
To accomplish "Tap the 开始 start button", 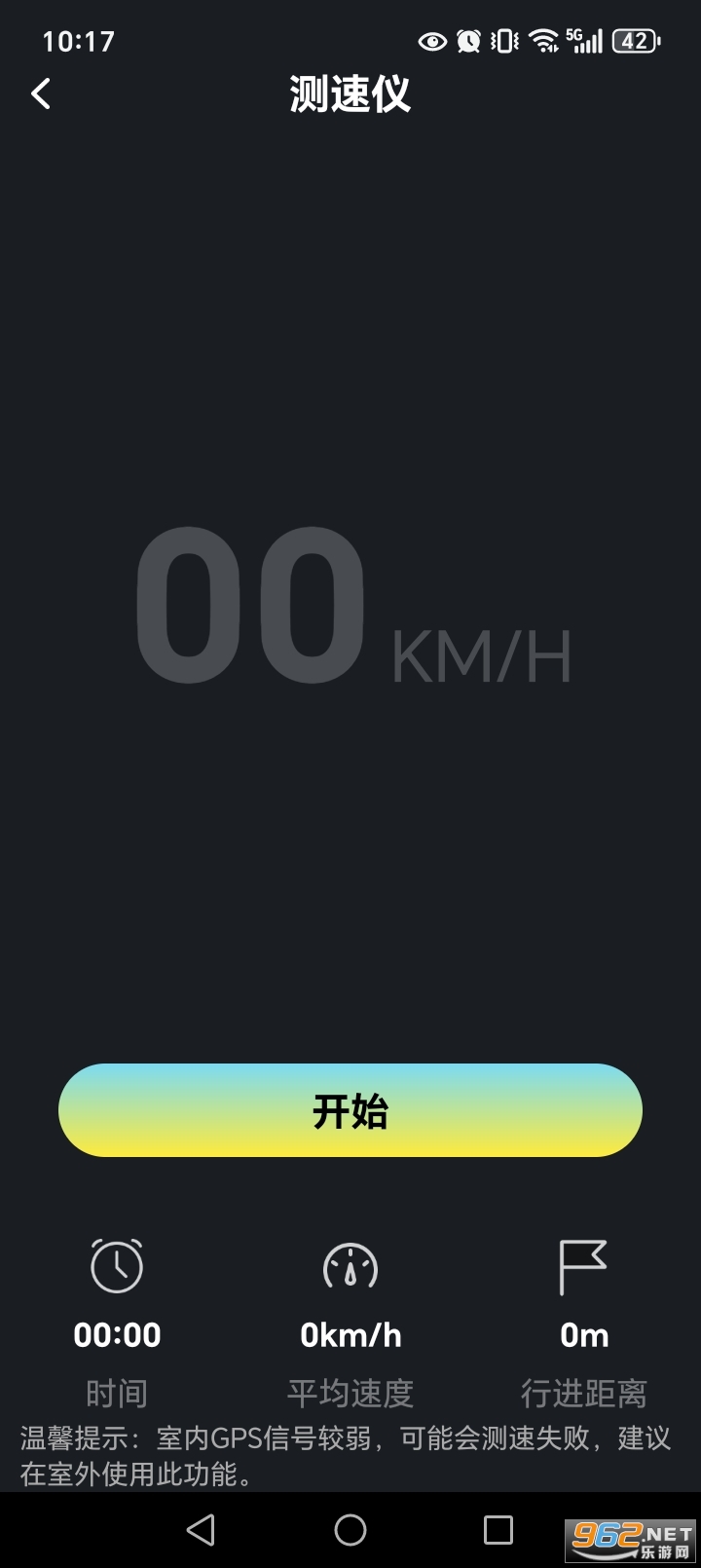I will click(350, 1109).
